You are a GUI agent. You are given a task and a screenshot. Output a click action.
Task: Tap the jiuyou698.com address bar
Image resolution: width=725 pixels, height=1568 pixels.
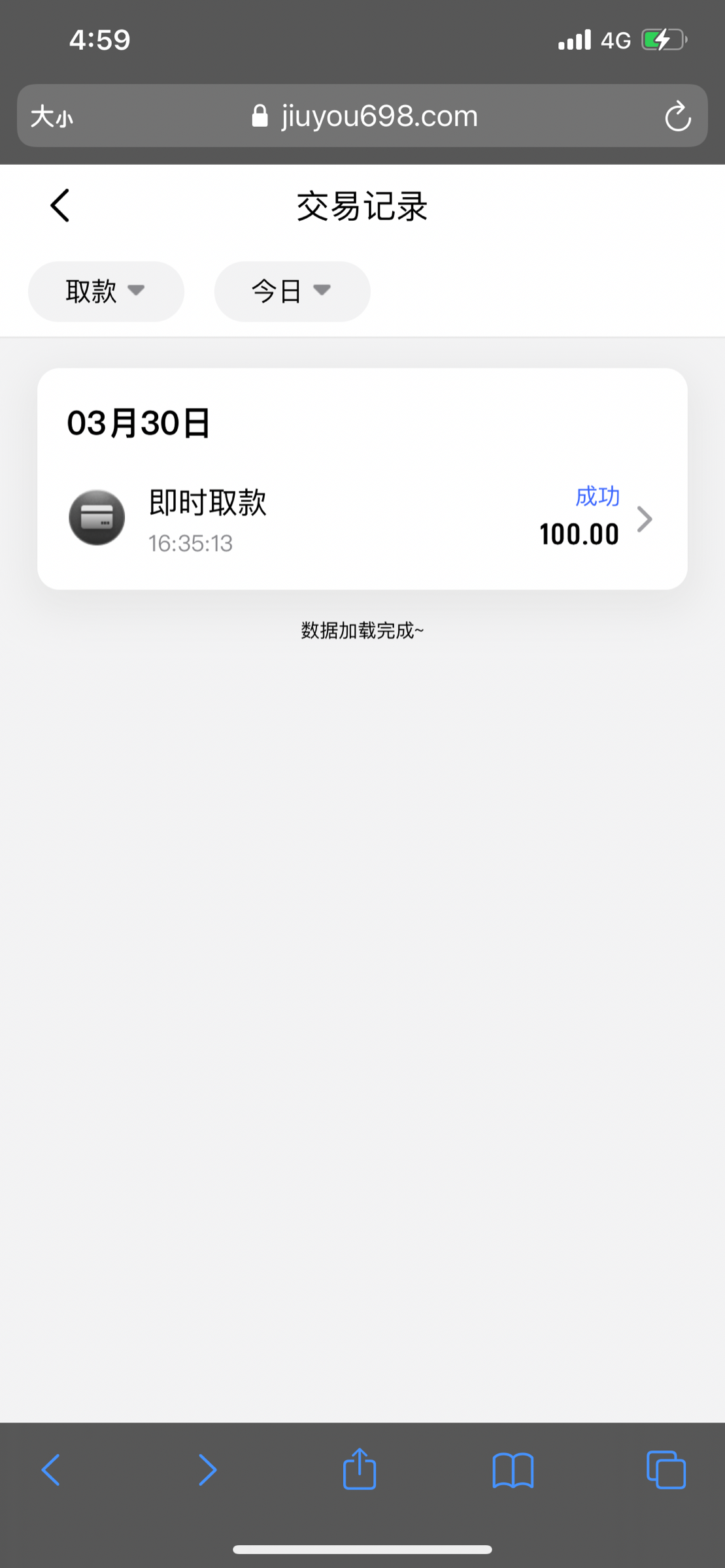pyautogui.click(x=366, y=116)
